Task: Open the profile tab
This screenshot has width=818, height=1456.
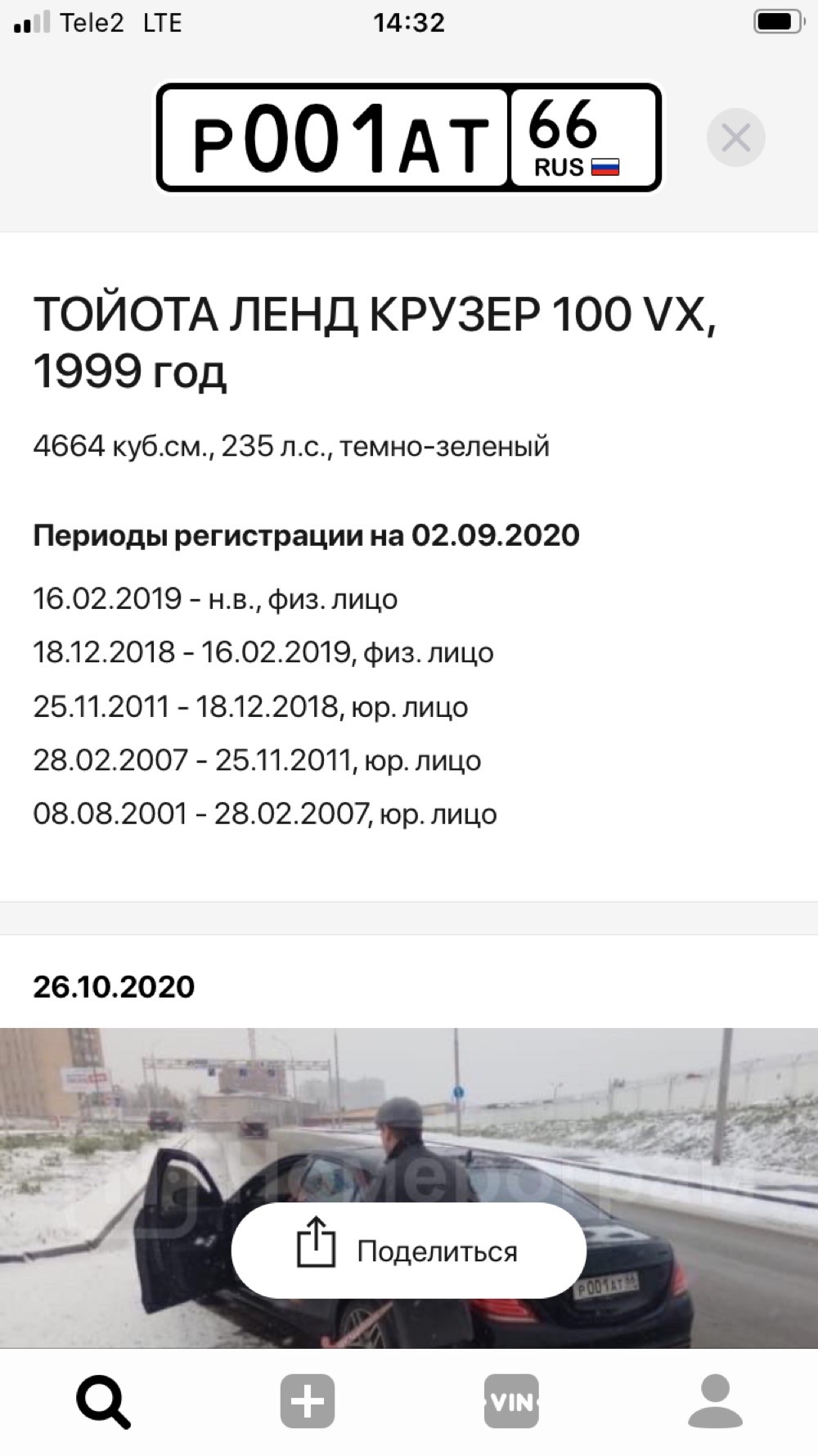Action: point(715,1401)
